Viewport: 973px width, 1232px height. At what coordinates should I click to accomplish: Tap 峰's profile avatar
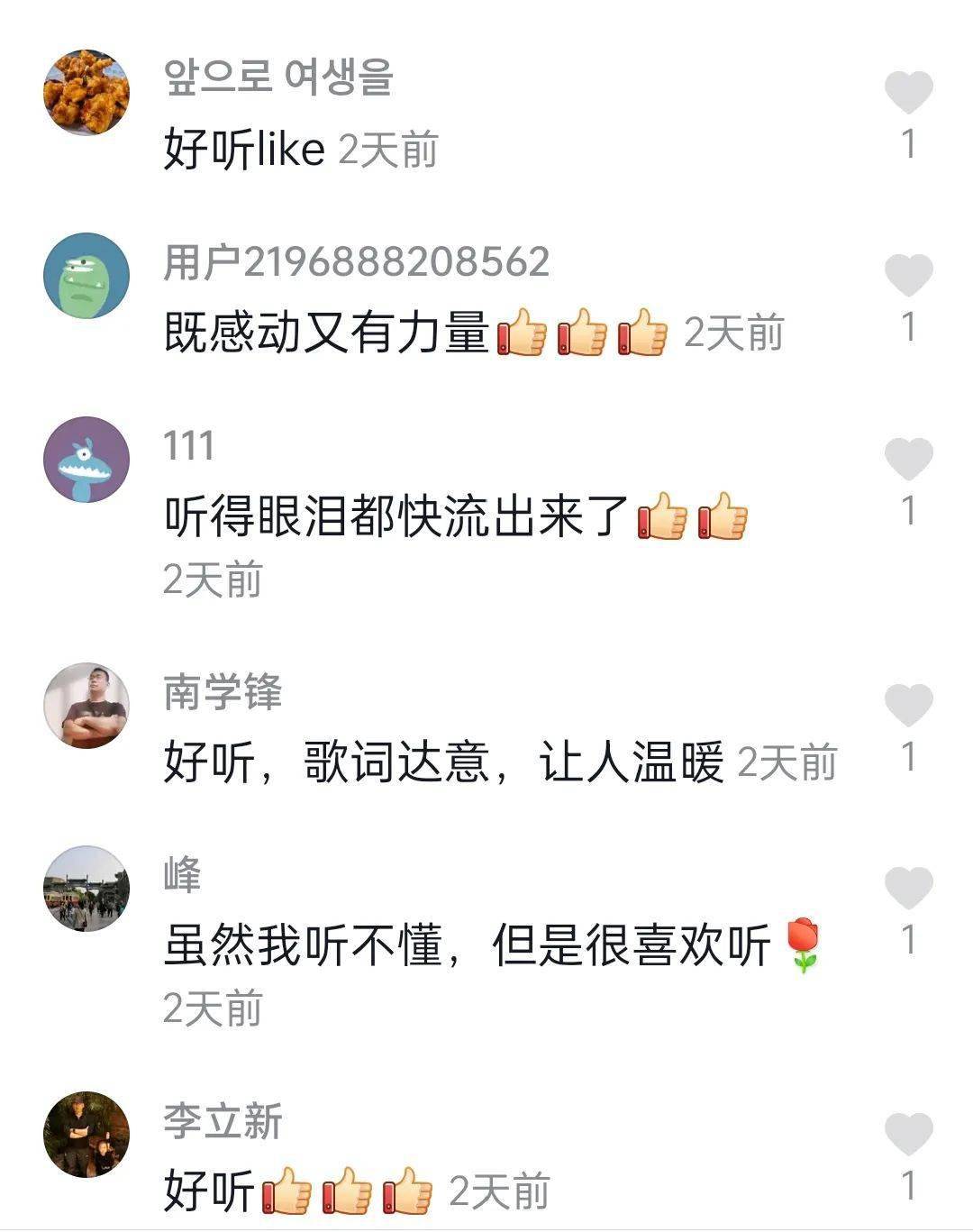86,889
